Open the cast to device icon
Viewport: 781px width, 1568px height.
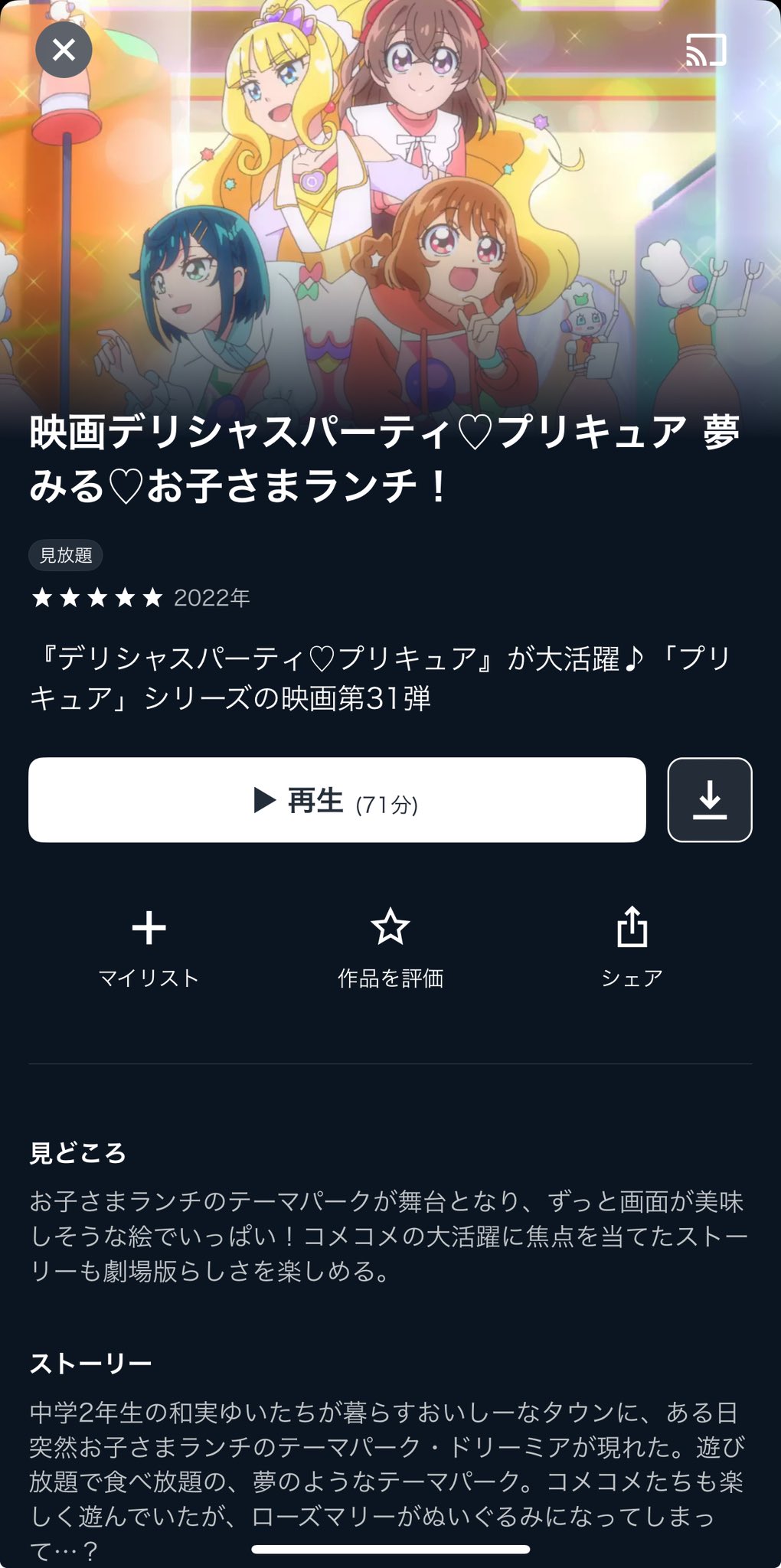click(x=705, y=51)
